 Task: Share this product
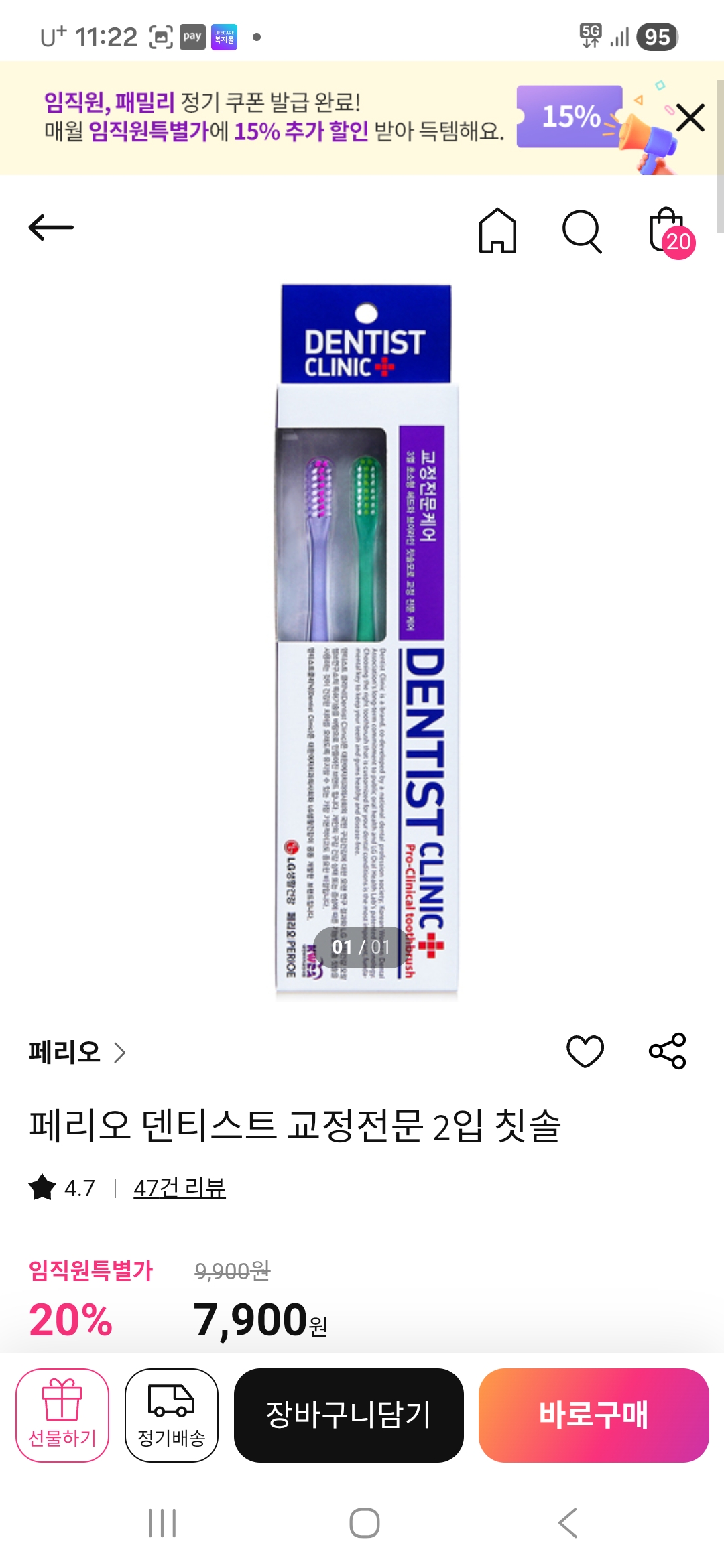[x=667, y=1051]
